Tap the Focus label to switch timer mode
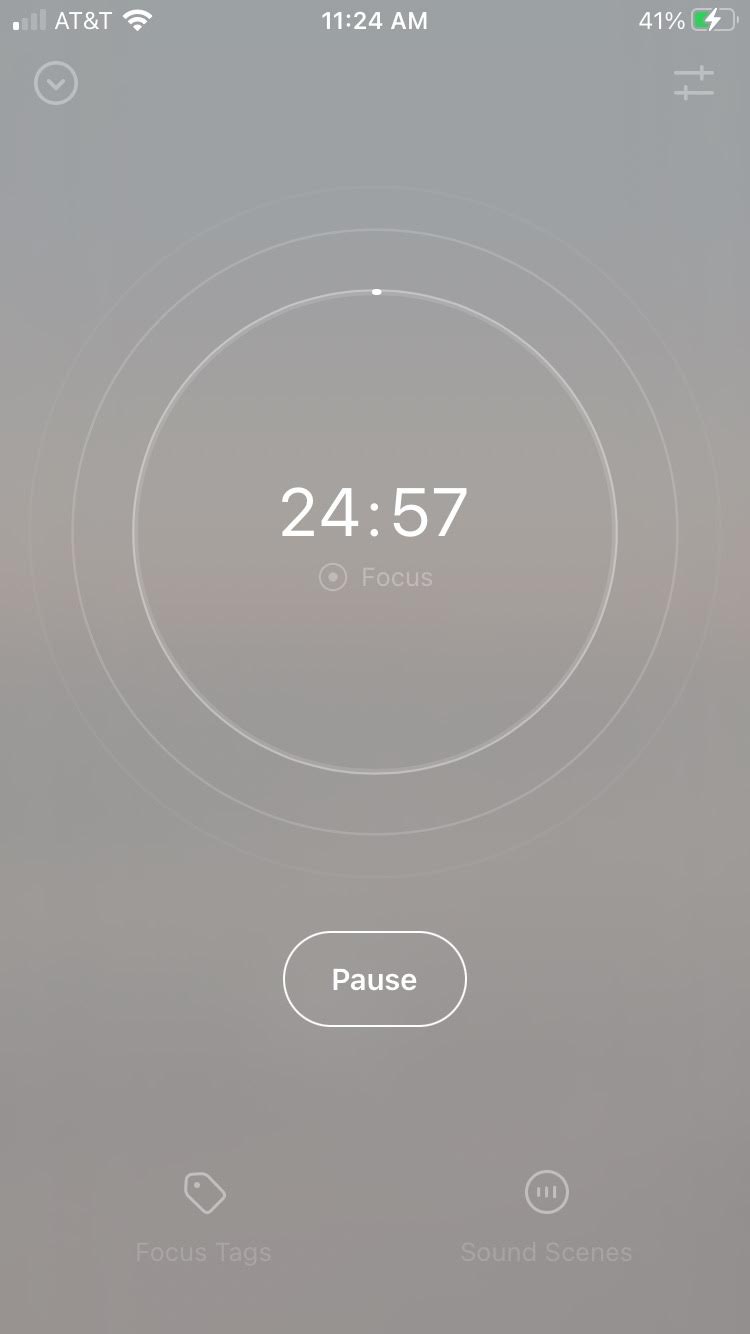 point(396,577)
